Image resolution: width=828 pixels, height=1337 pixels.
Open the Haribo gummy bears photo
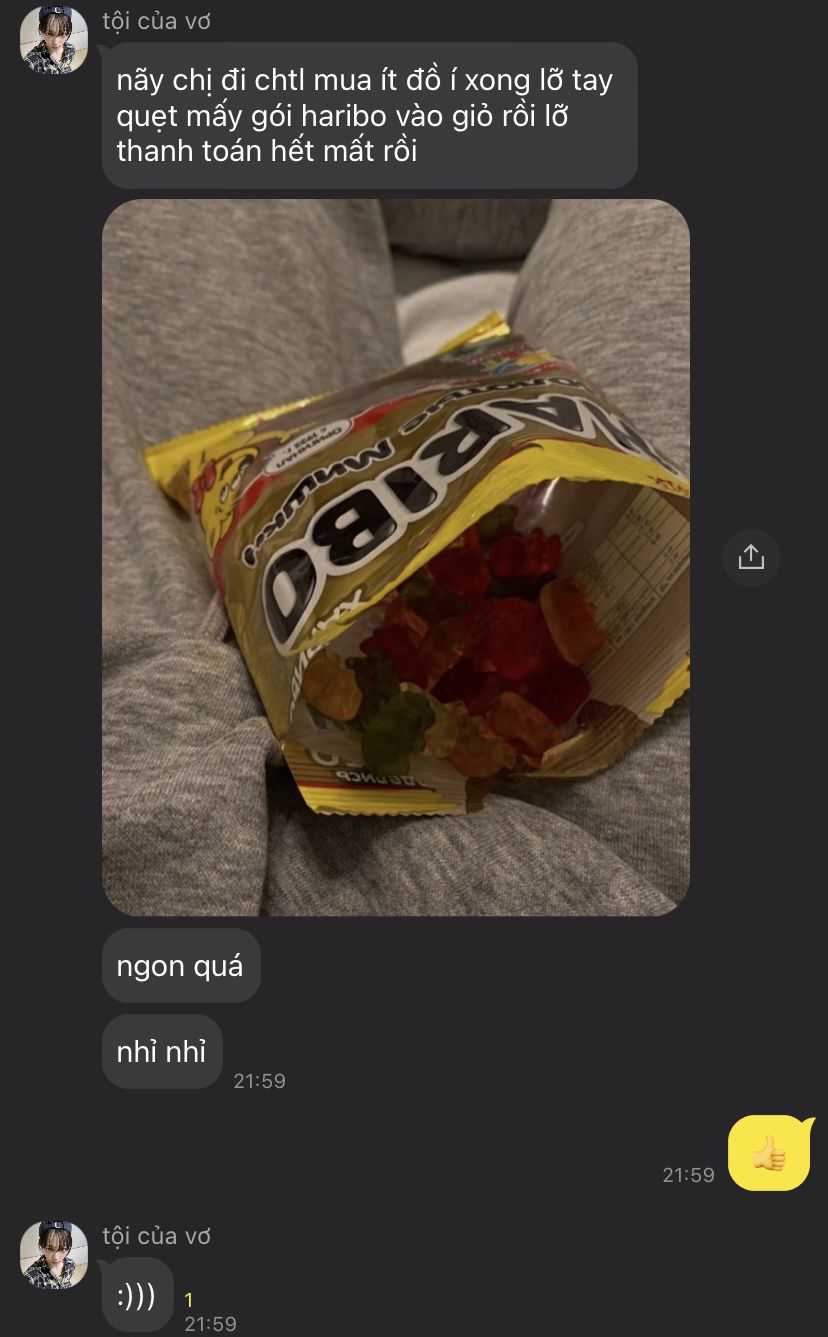coord(396,557)
